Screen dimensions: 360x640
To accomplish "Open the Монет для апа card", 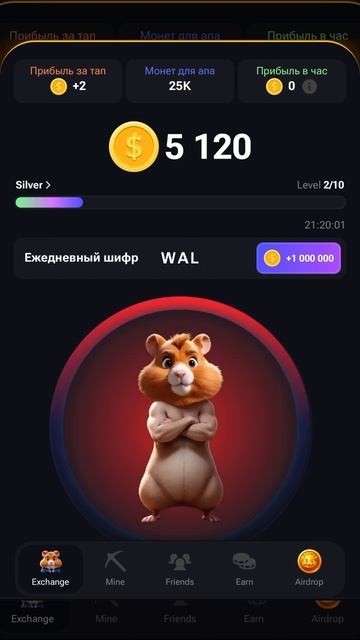I will pyautogui.click(x=180, y=81).
